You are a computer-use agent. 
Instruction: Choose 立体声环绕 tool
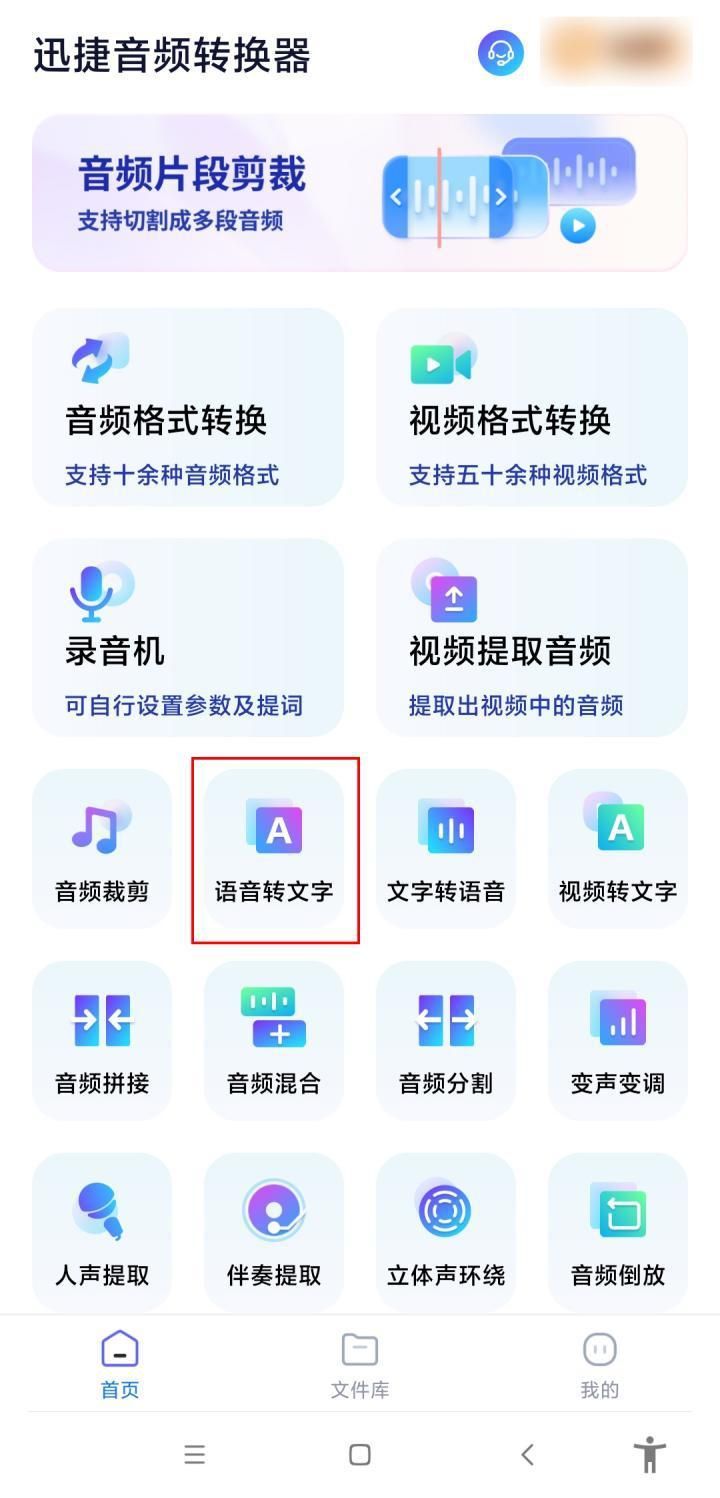tap(446, 1232)
